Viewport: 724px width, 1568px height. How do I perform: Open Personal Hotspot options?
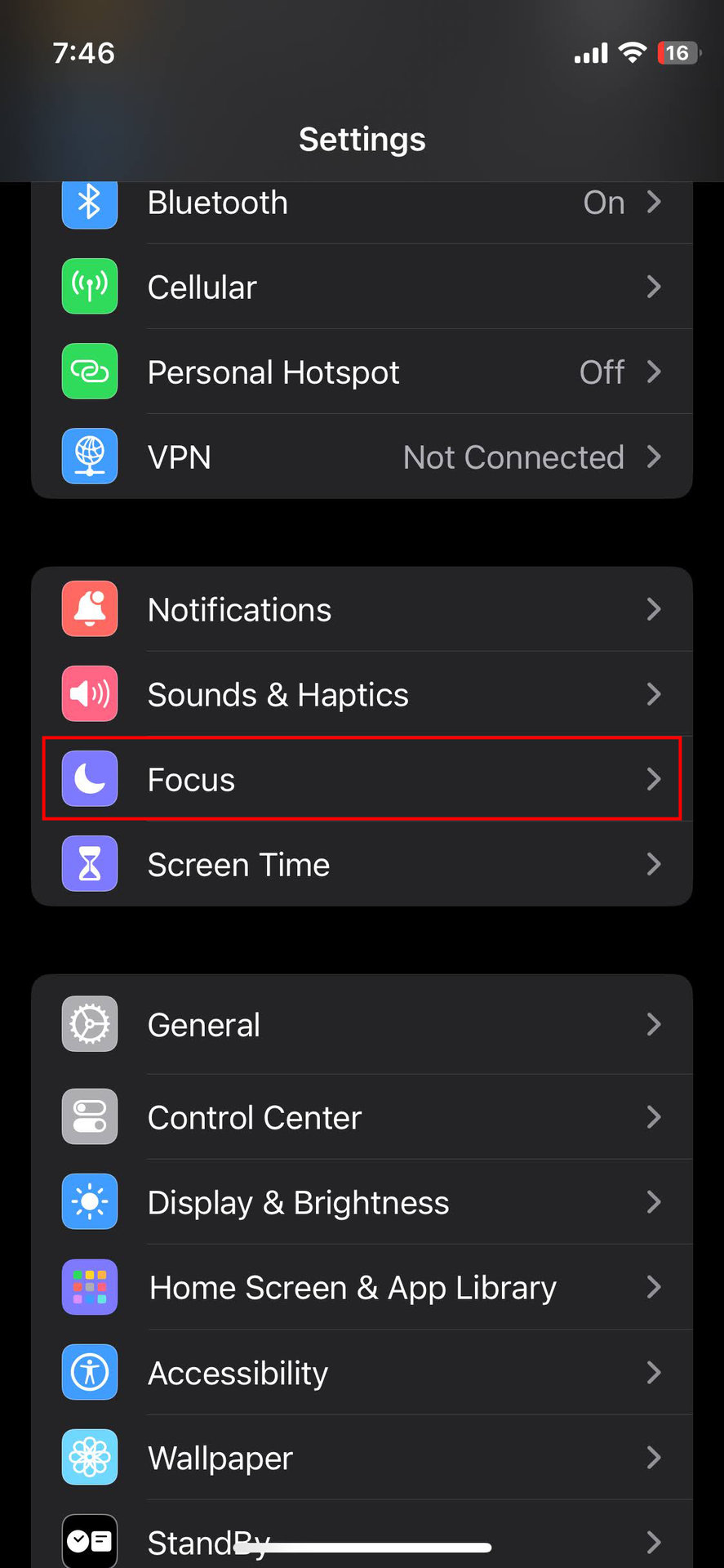362,372
